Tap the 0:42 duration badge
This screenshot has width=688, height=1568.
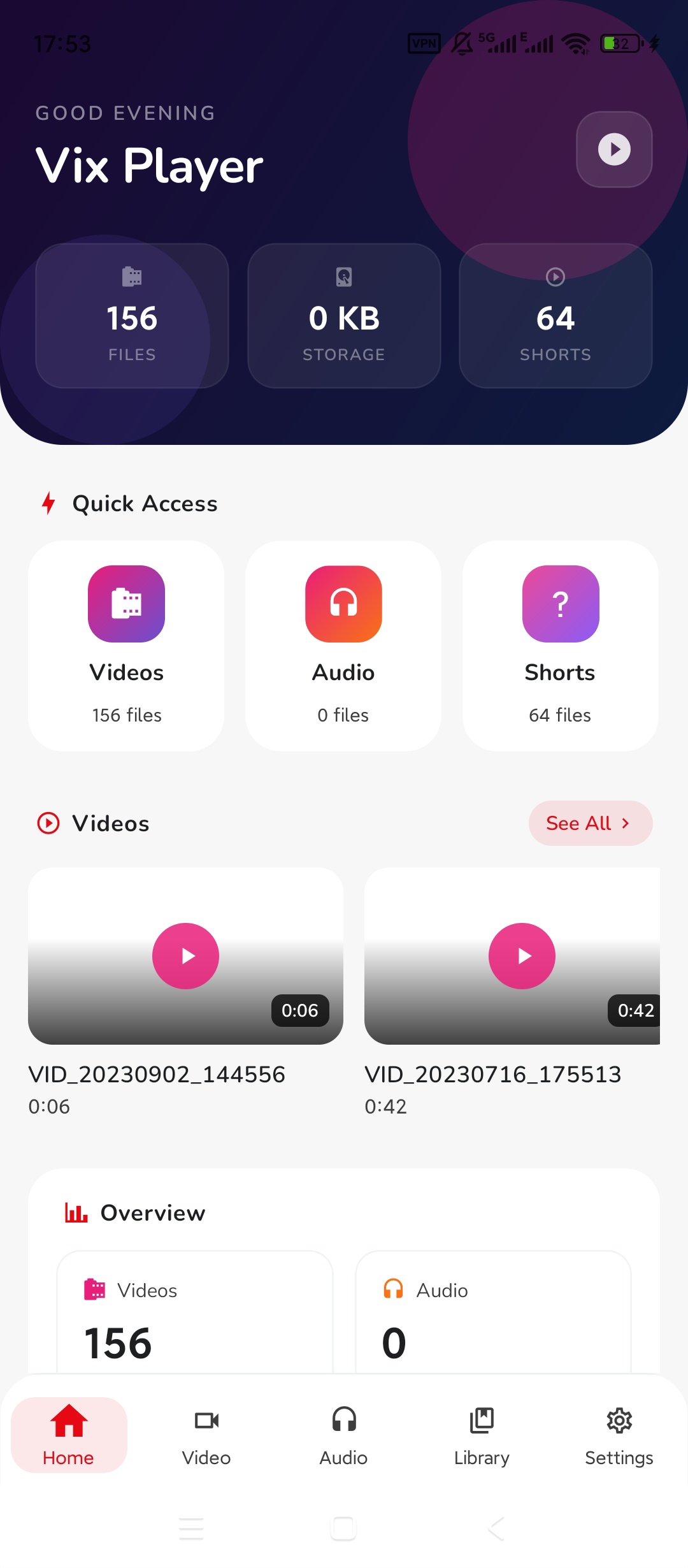coord(636,1010)
